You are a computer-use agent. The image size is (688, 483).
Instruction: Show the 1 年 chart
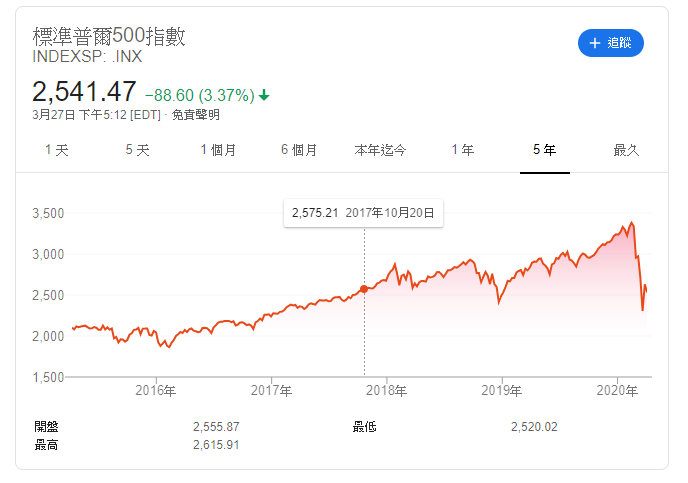click(463, 150)
